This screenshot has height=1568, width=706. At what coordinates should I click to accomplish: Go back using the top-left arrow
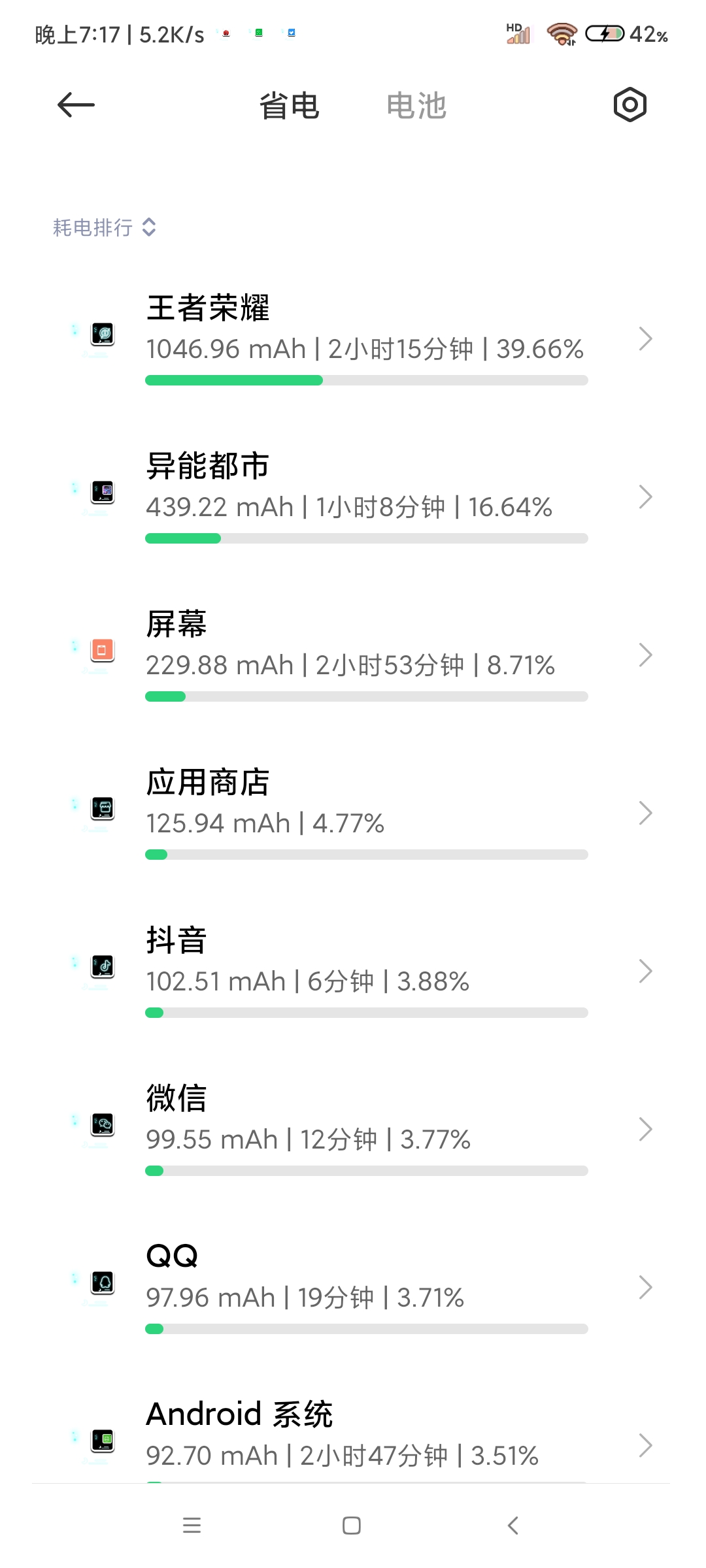click(76, 105)
